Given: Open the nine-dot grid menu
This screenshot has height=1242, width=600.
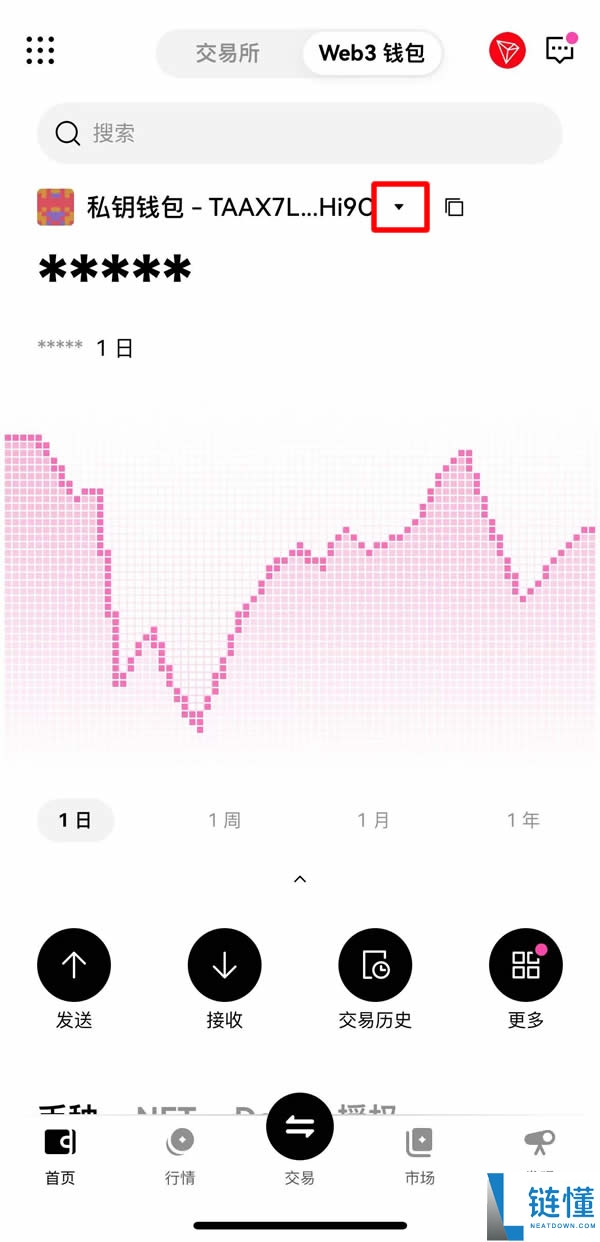Looking at the screenshot, I should click(40, 50).
